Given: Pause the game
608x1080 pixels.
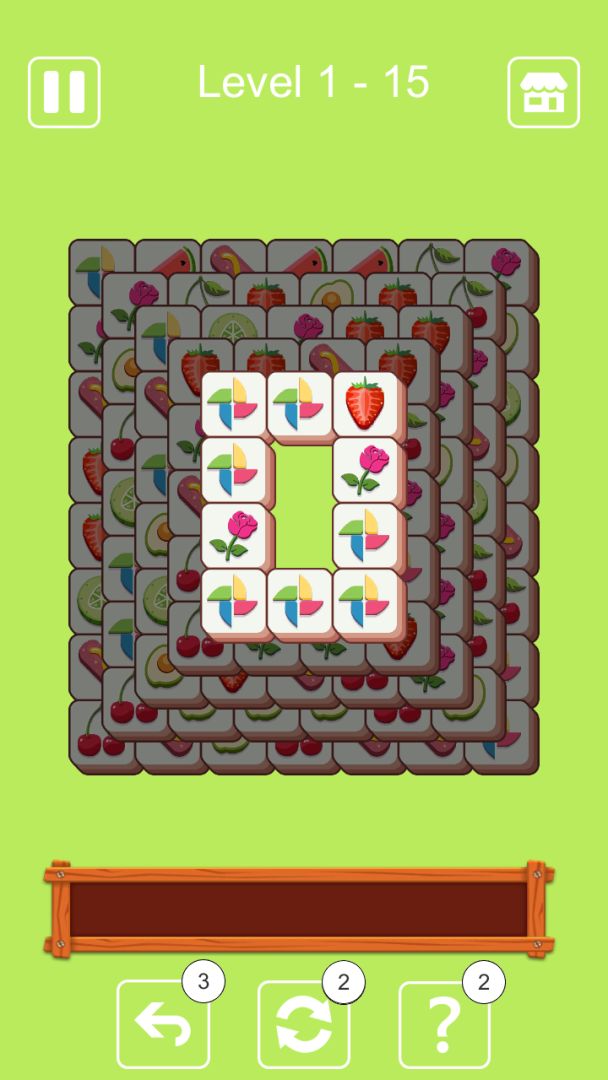Looking at the screenshot, I should [x=64, y=93].
